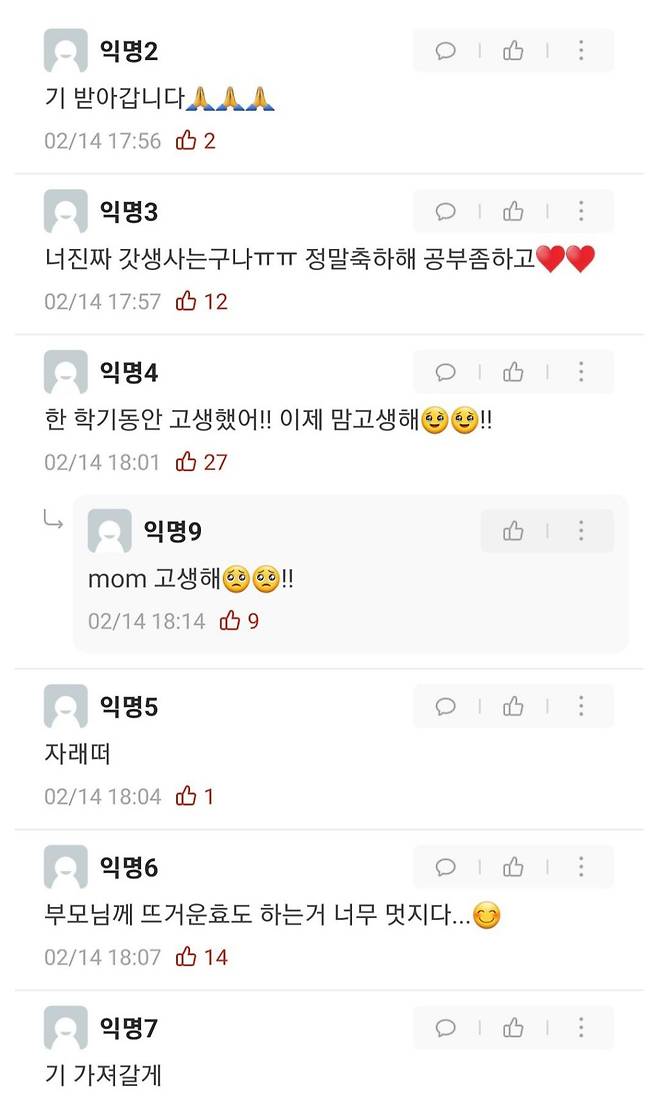Open more options for 익명7's comment

[x=581, y=1028]
